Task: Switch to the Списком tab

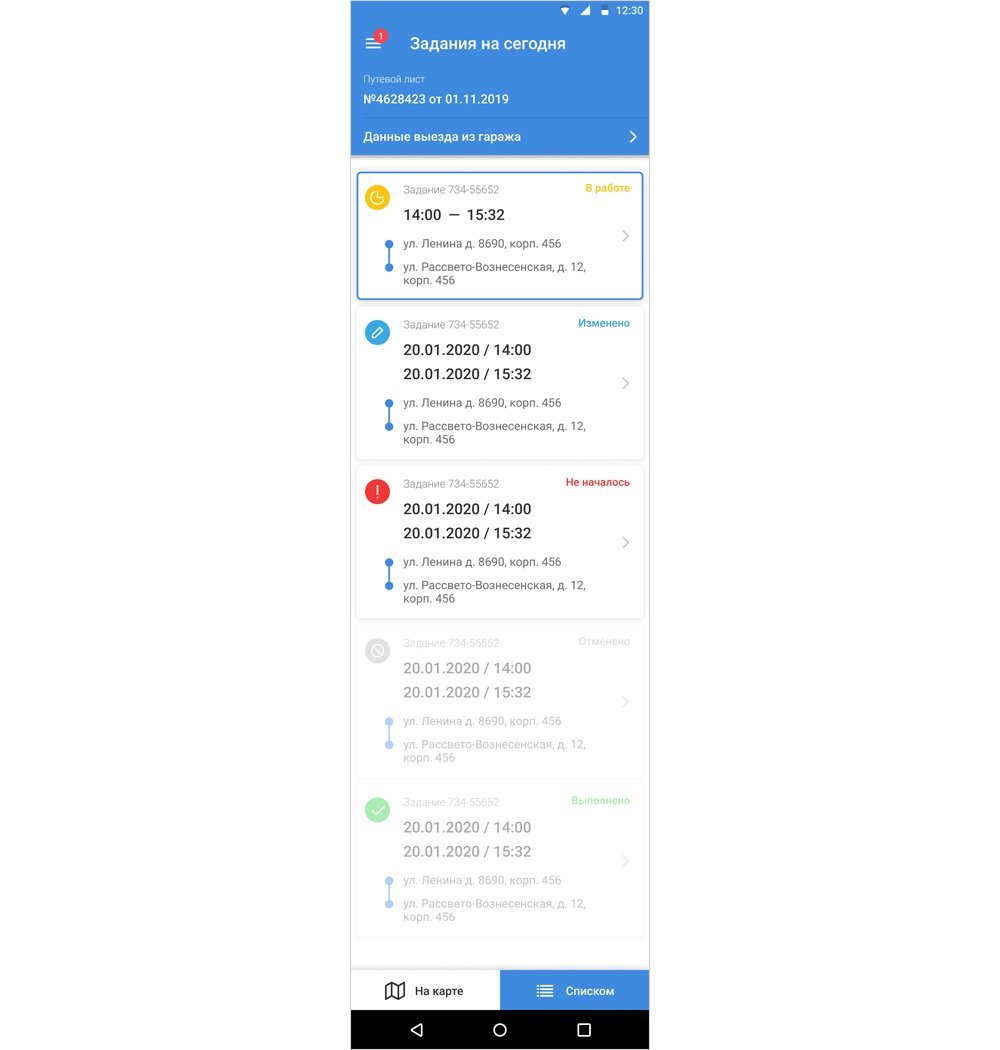Action: point(574,991)
